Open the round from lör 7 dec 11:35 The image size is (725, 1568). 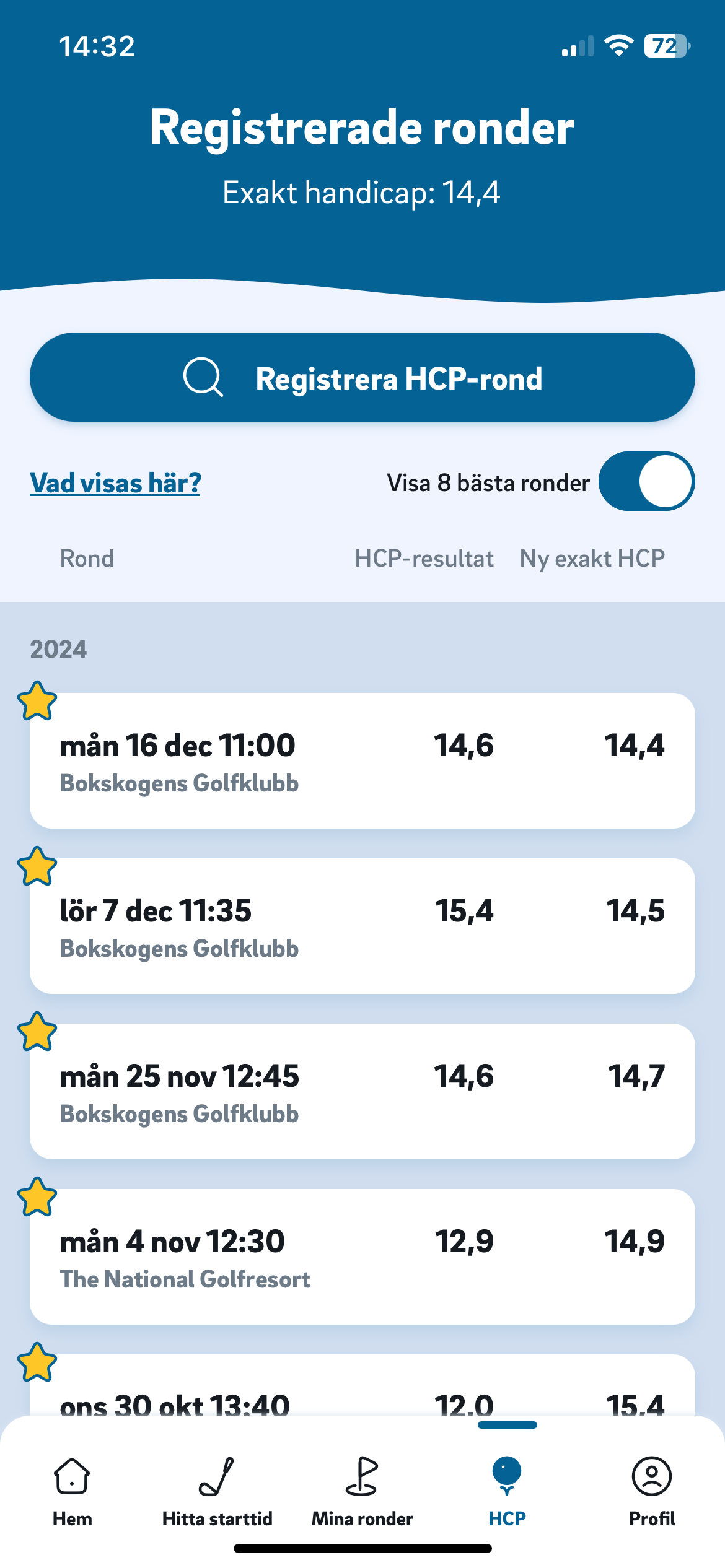pos(362,926)
